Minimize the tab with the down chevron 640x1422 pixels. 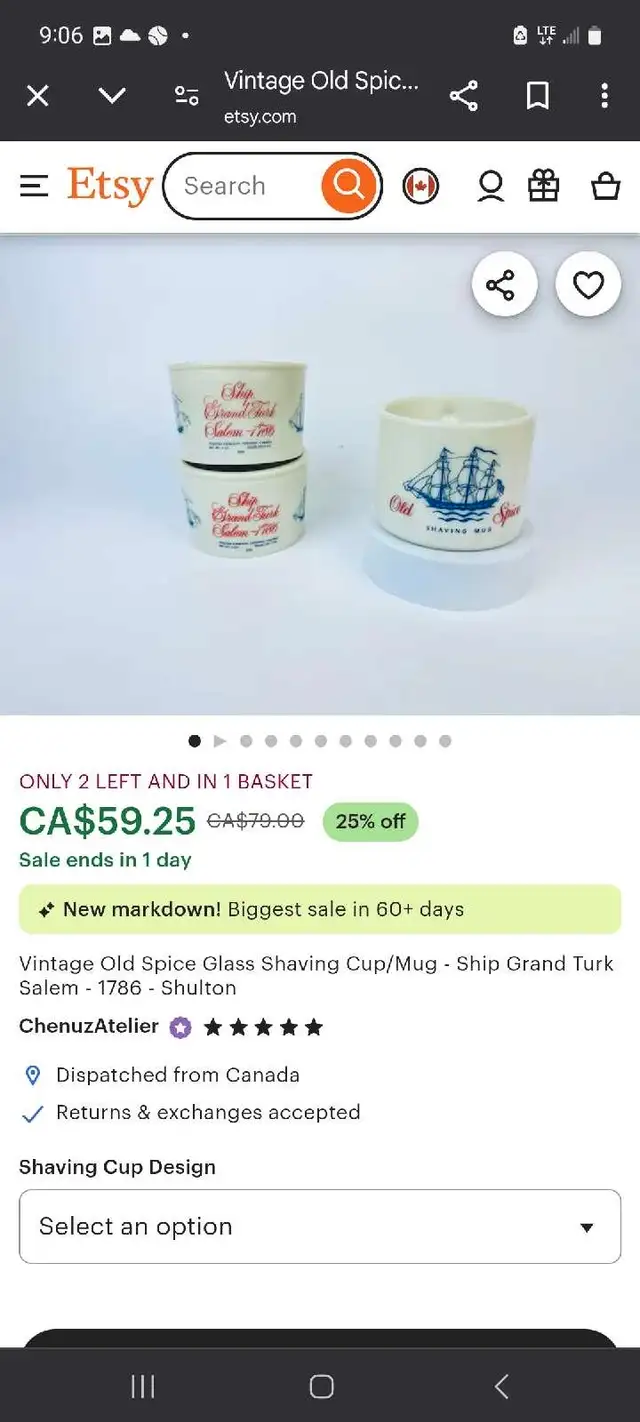click(112, 96)
